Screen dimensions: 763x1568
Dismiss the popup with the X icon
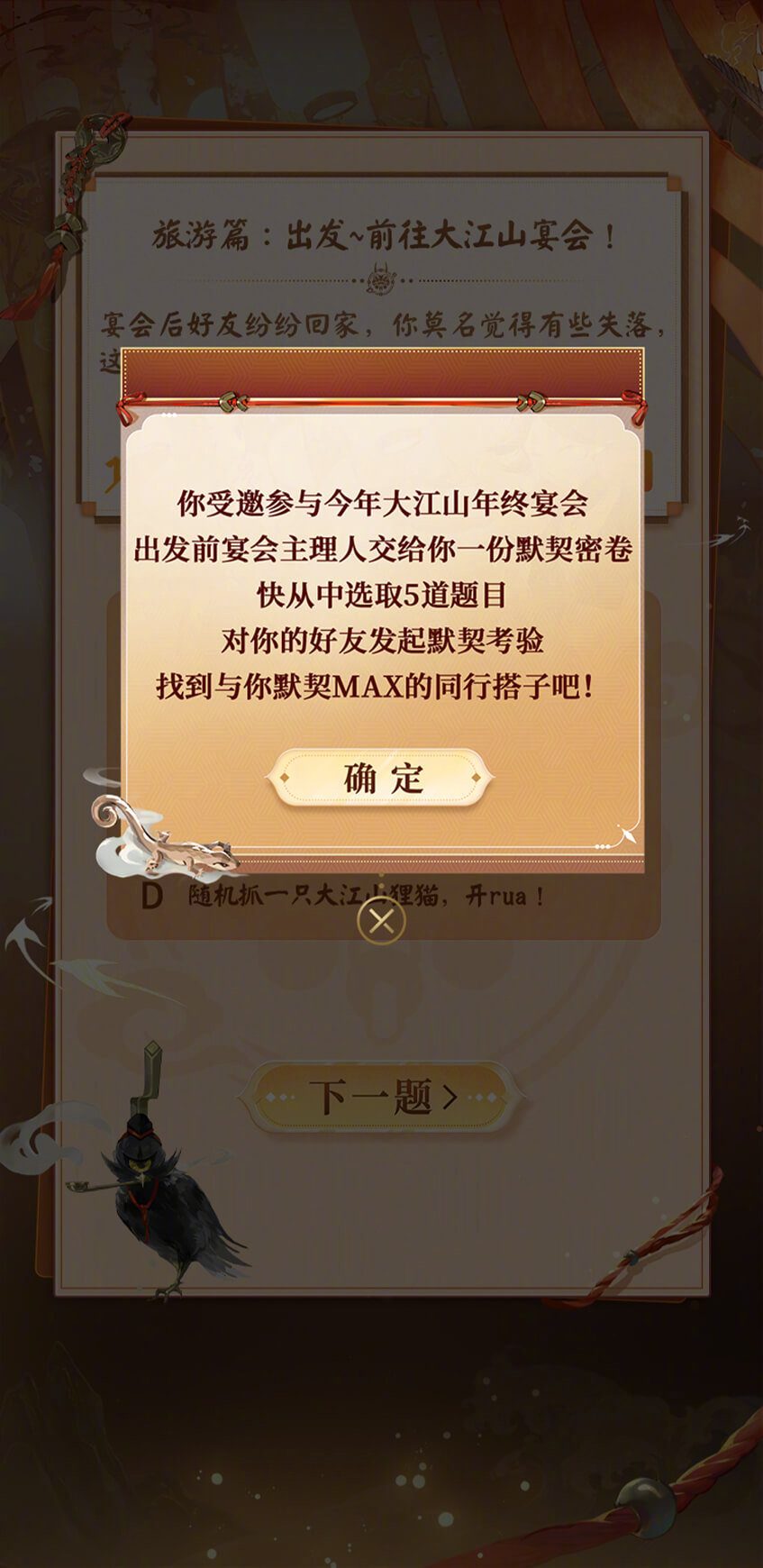pyautogui.click(x=381, y=921)
